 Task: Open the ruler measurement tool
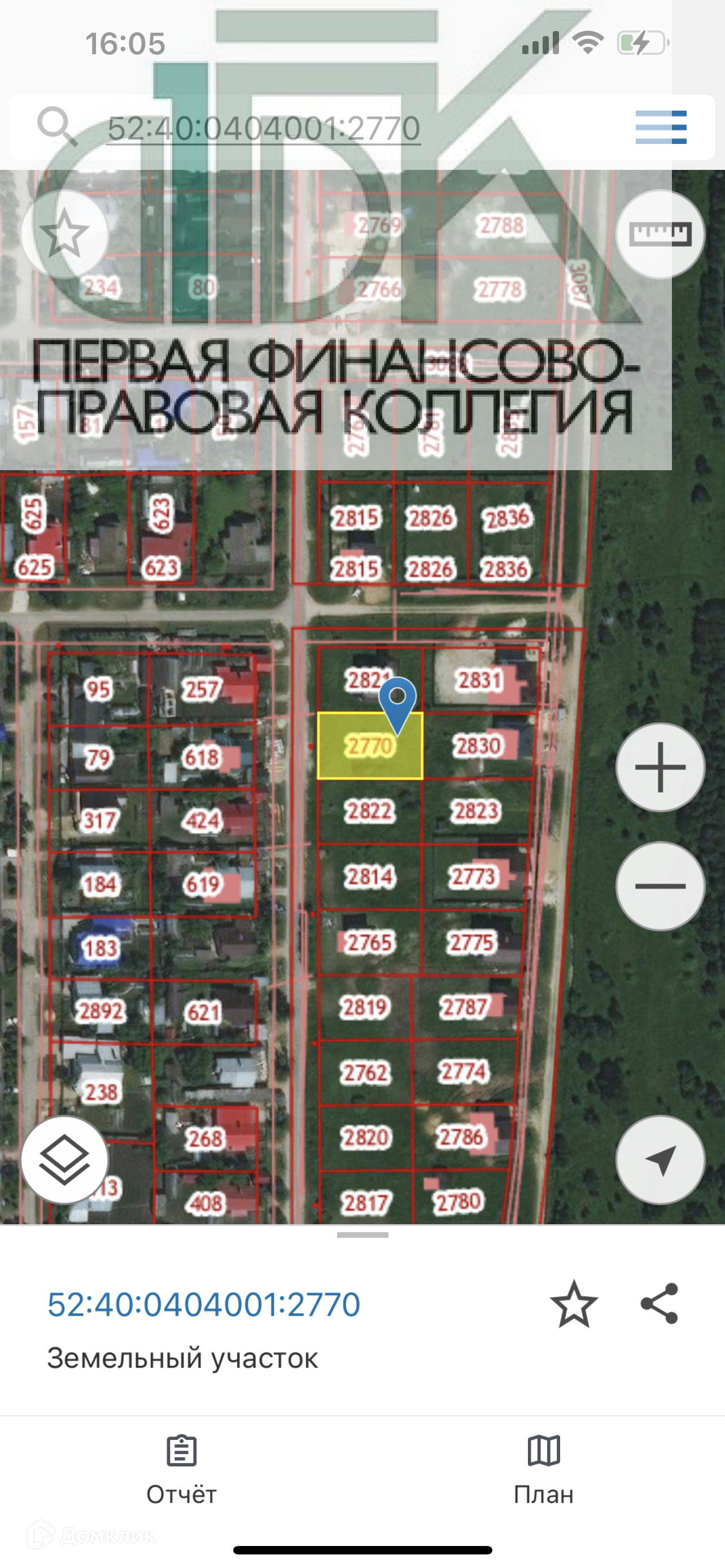pyautogui.click(x=660, y=234)
